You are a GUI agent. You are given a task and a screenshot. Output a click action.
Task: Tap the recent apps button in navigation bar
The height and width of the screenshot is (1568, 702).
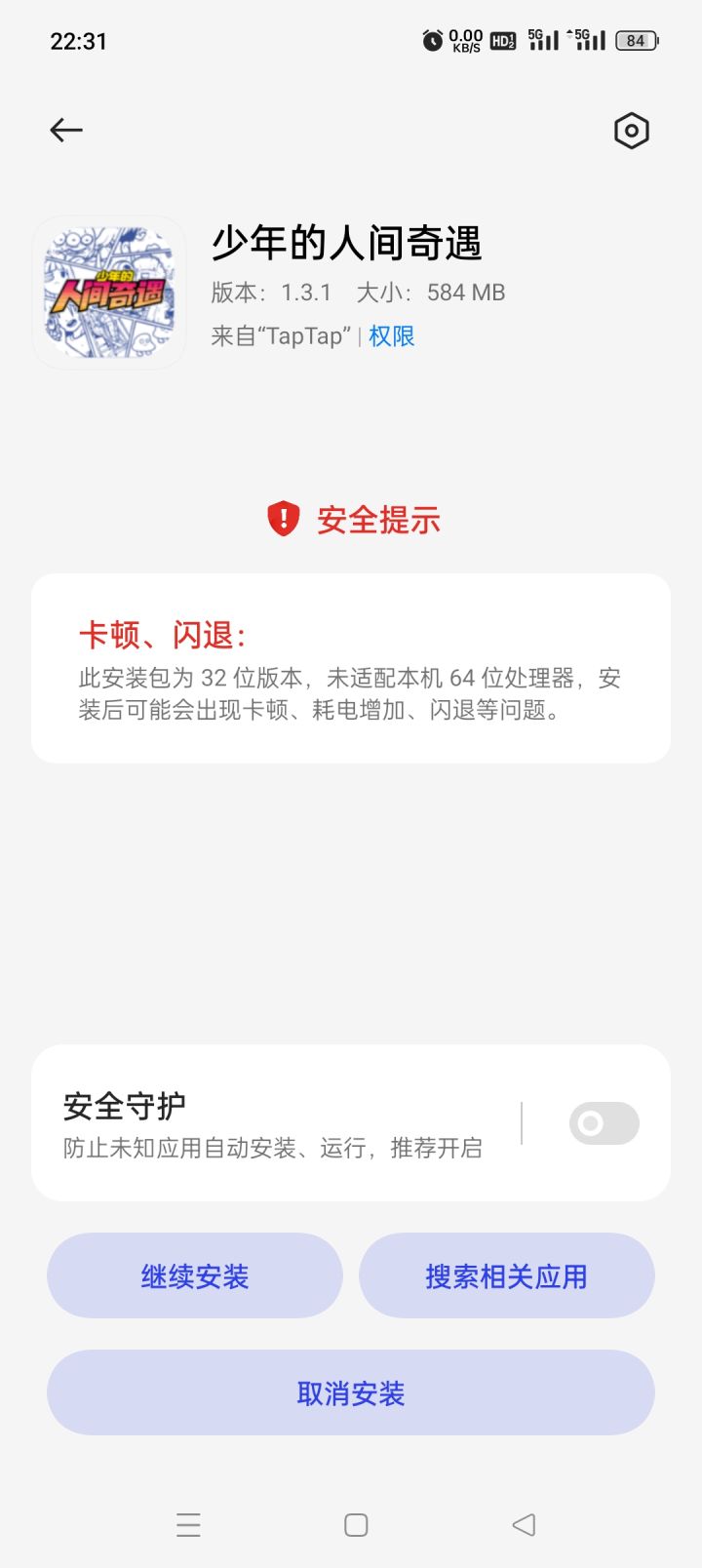(x=188, y=1523)
